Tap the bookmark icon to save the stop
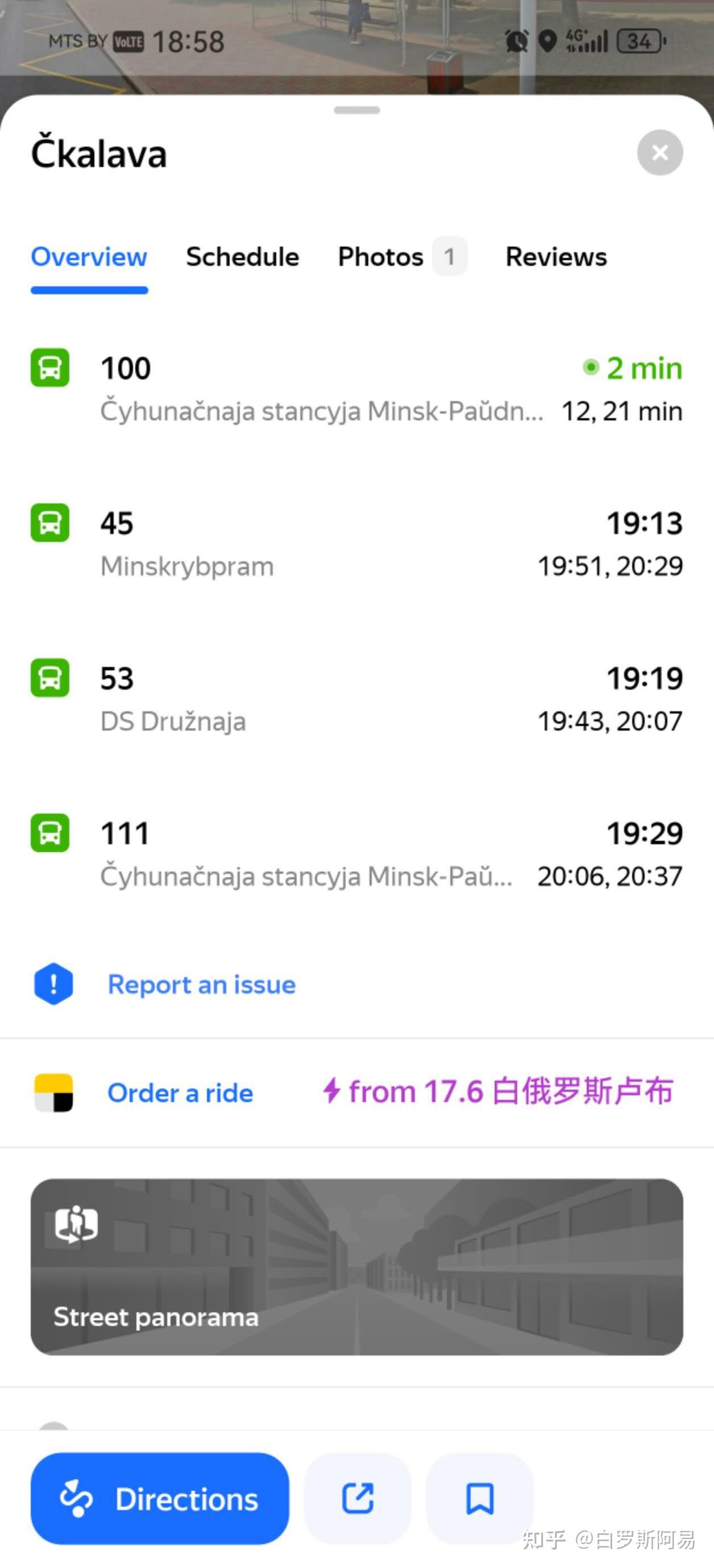The width and height of the screenshot is (714, 1568). pyautogui.click(x=481, y=1499)
